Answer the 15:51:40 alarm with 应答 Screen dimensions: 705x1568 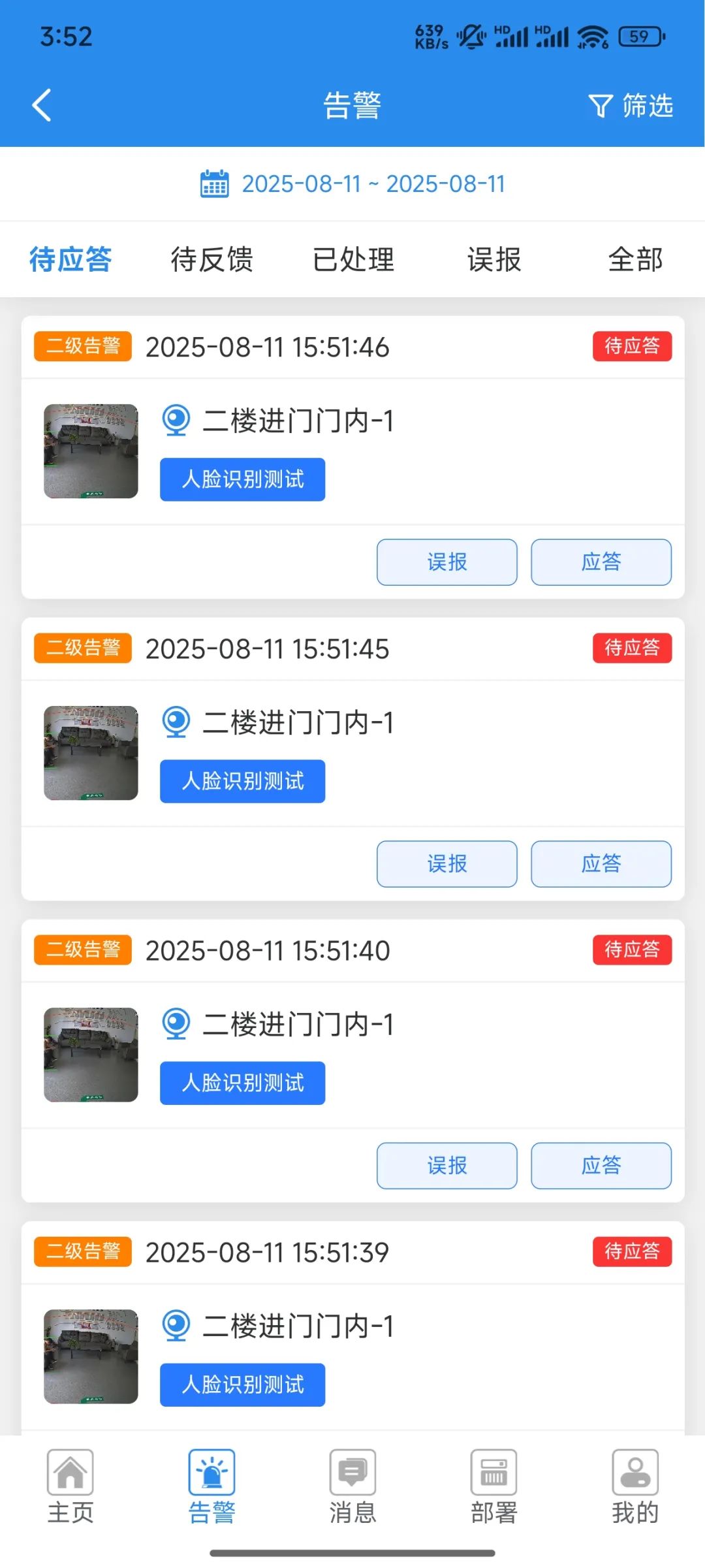pyautogui.click(x=601, y=1165)
